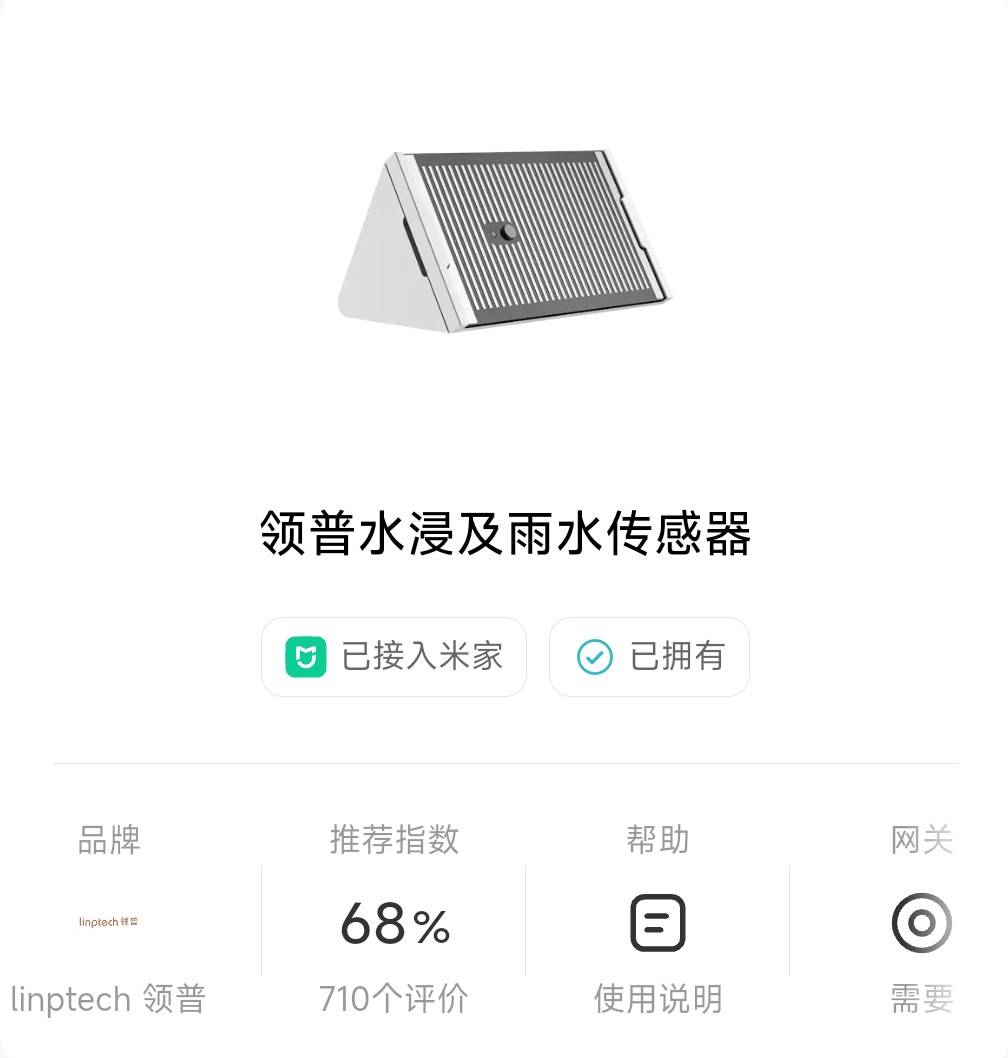The image size is (1008, 1058).
Task: Expand the 推荐指数 rating details
Action: [393, 841]
